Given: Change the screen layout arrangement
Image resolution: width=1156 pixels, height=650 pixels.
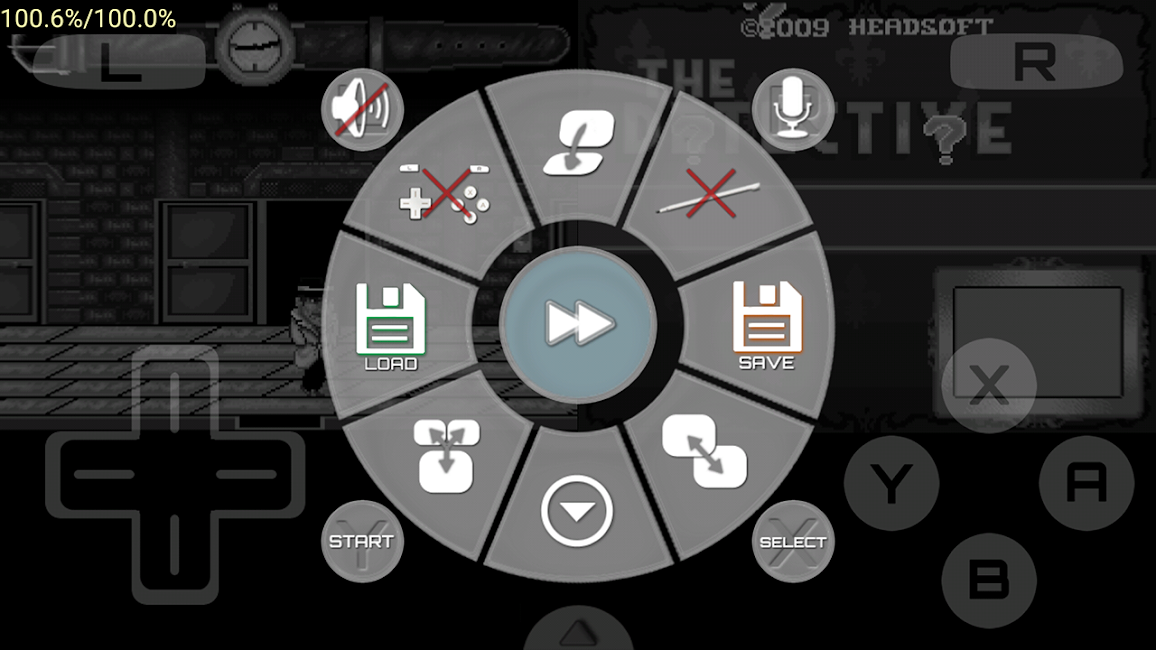Looking at the screenshot, I should coord(448,455).
